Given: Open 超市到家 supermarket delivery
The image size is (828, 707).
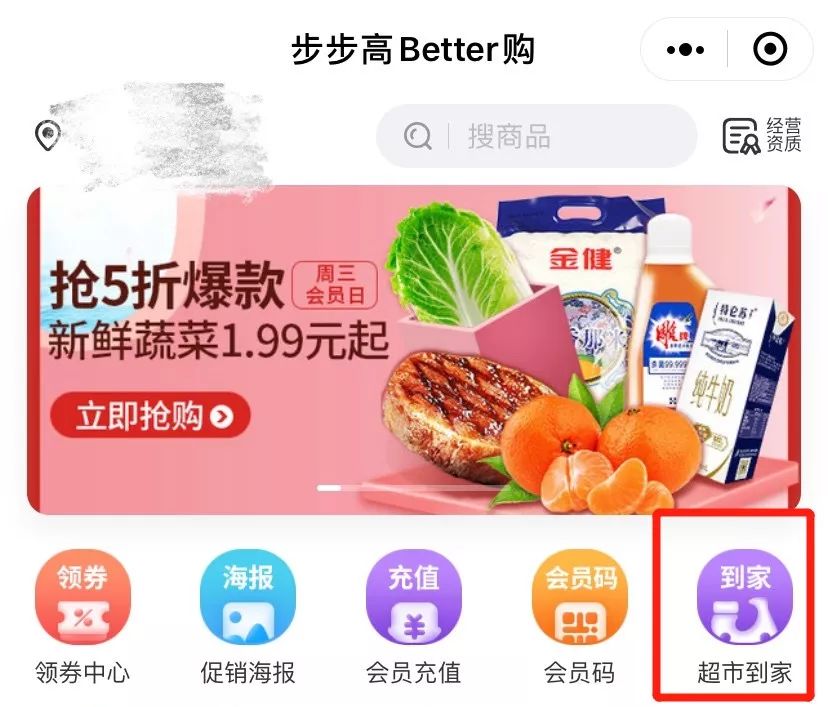Looking at the screenshot, I should 744,600.
